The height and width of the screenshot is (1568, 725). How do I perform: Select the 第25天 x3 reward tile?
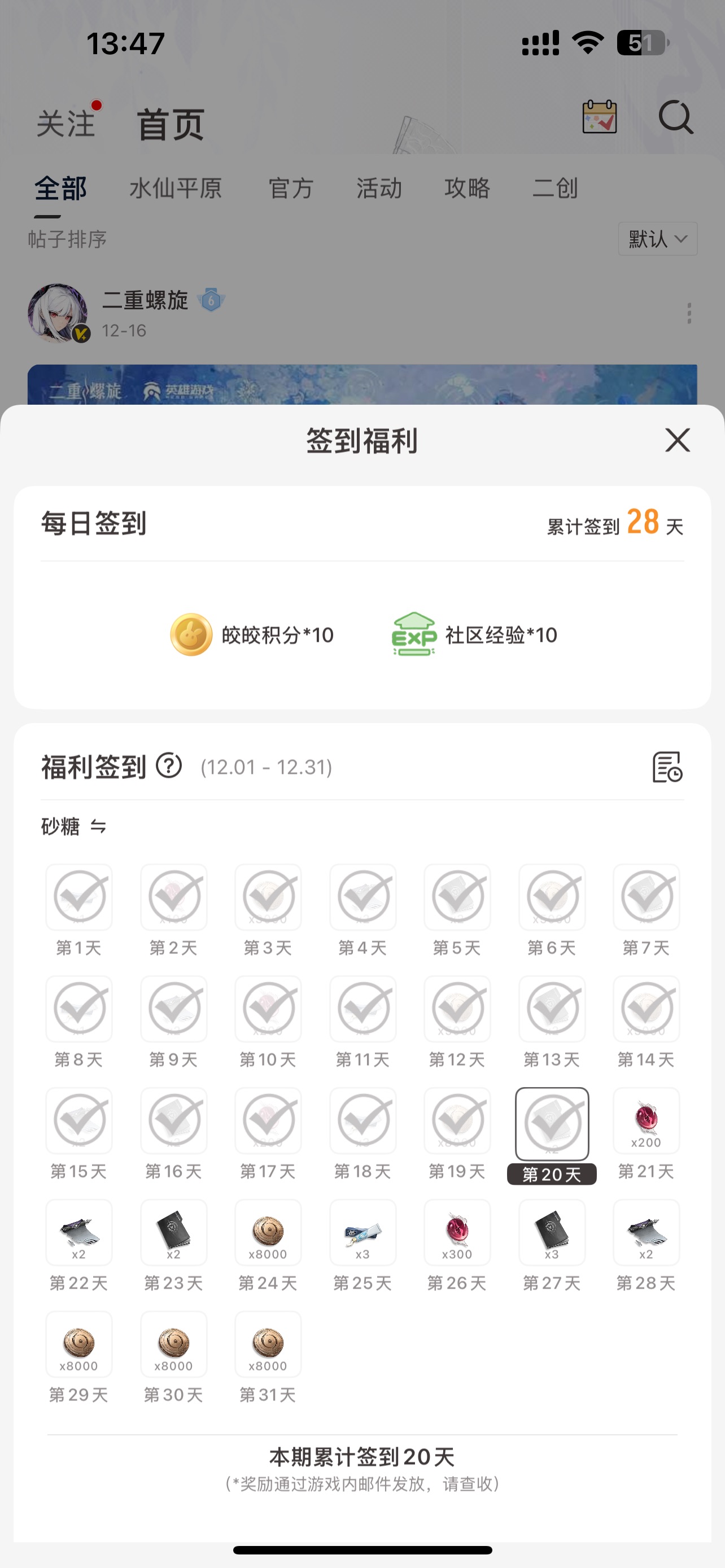[363, 1233]
